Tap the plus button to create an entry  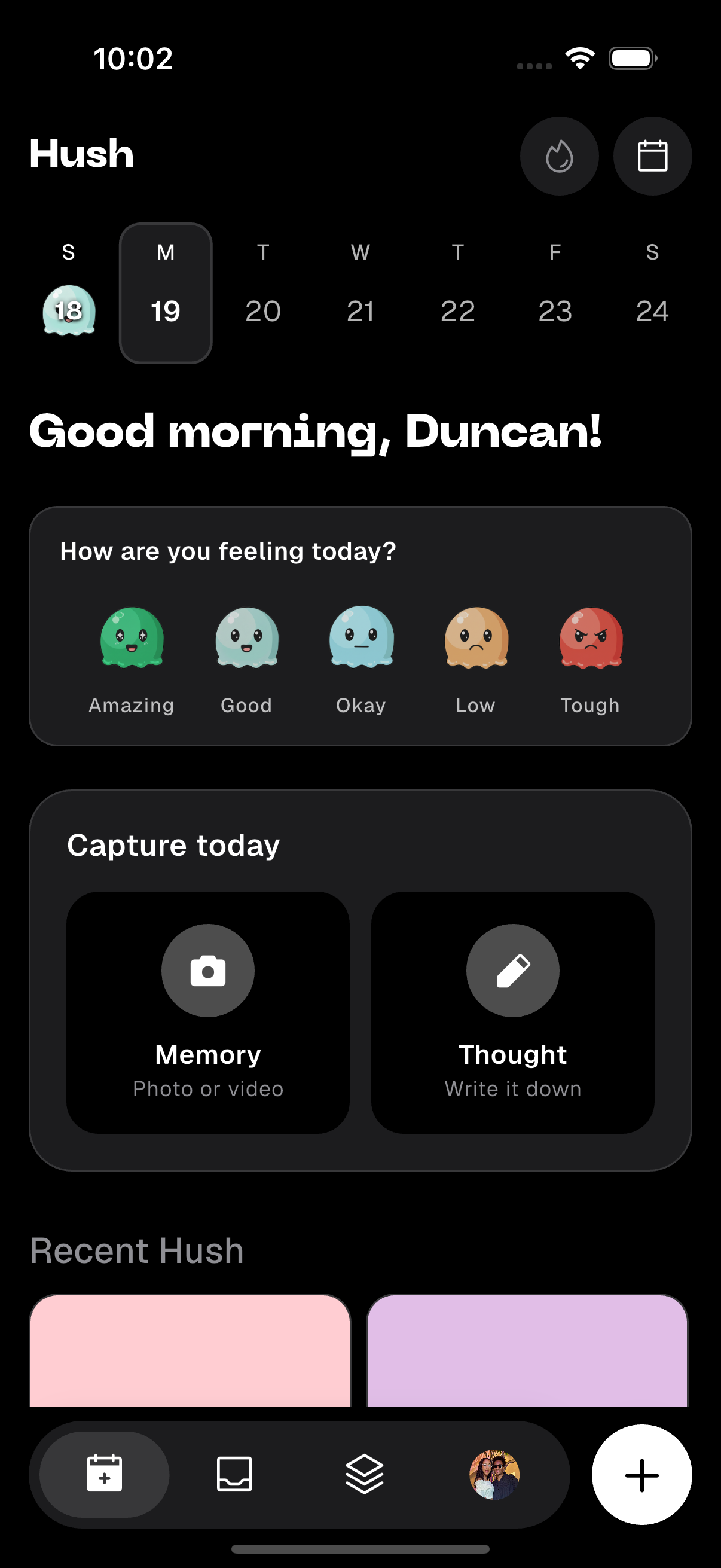tap(641, 1474)
